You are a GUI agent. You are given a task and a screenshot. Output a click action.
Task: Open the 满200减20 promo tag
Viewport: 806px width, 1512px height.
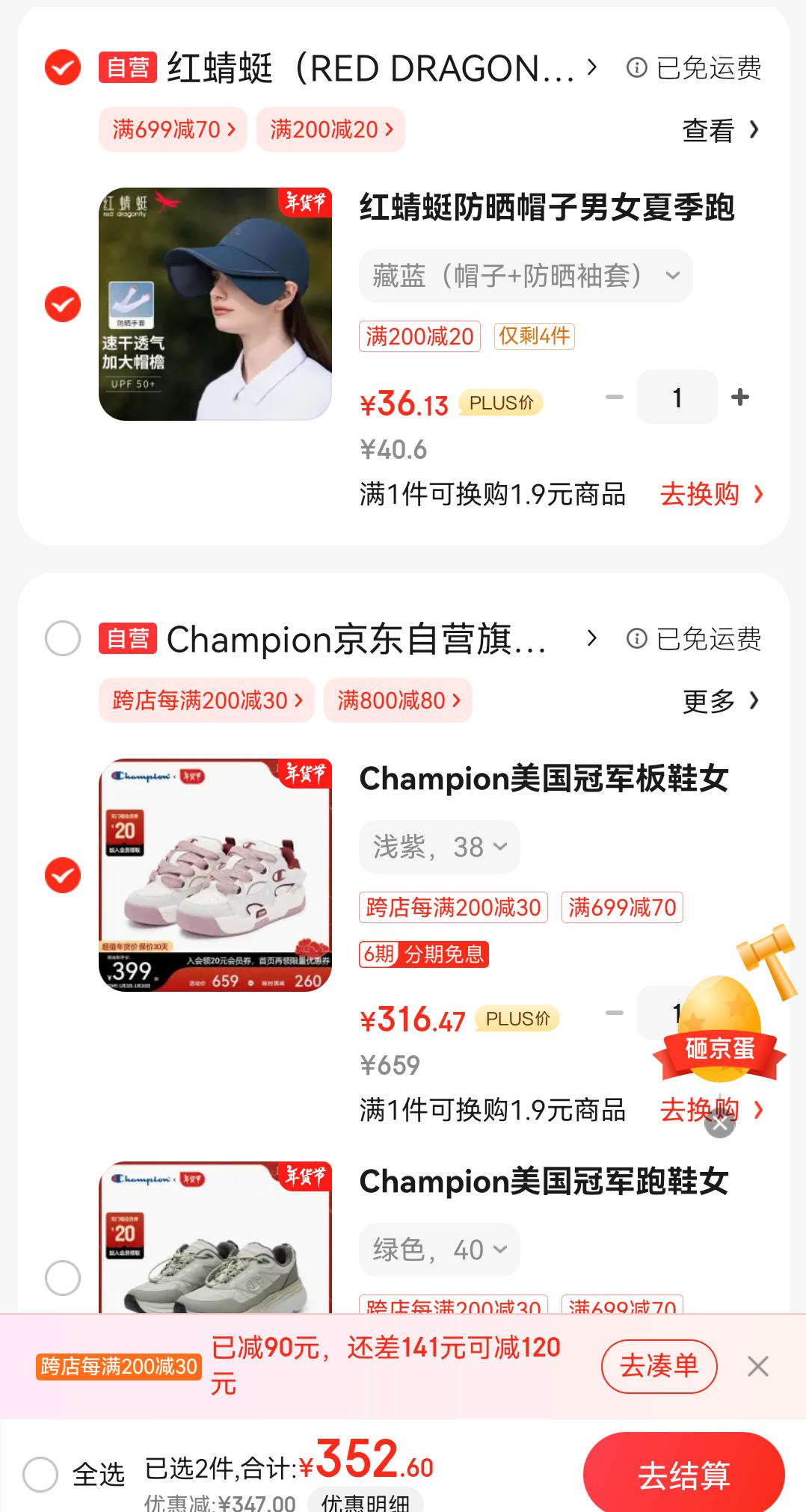click(331, 129)
